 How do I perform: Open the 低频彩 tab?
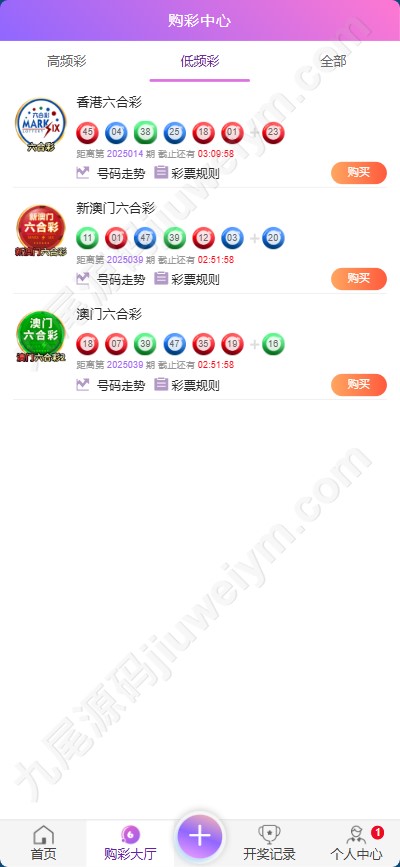pos(200,61)
